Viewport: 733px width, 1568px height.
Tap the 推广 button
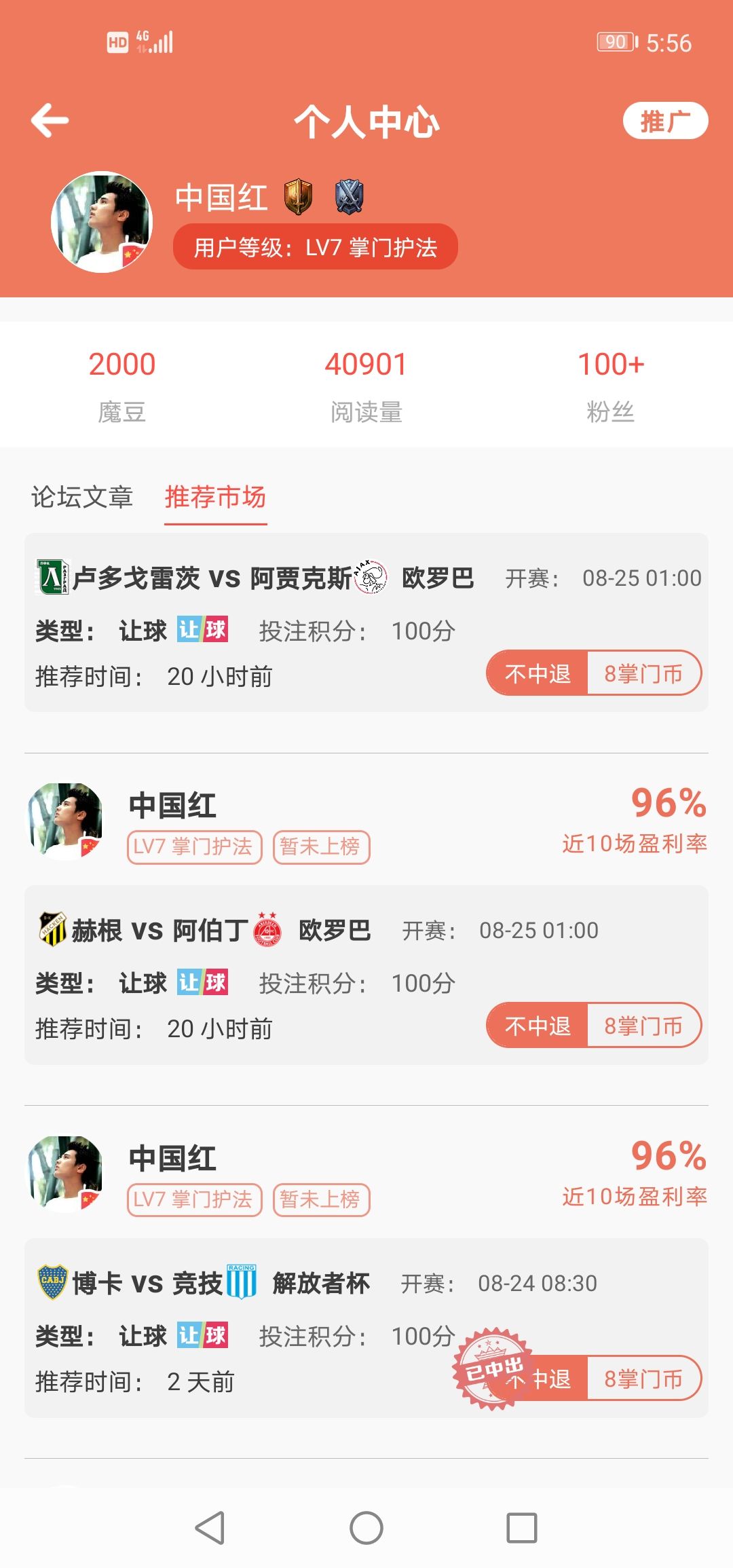[x=665, y=121]
